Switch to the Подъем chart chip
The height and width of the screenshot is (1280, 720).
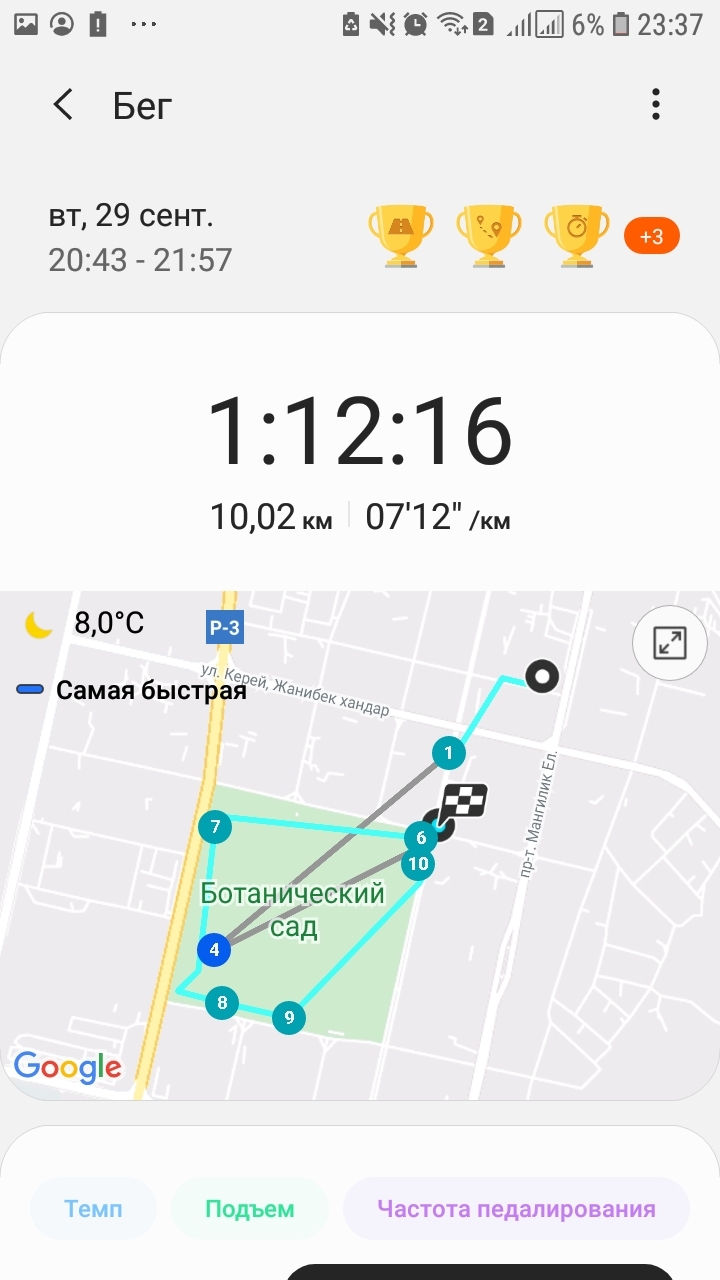249,1209
